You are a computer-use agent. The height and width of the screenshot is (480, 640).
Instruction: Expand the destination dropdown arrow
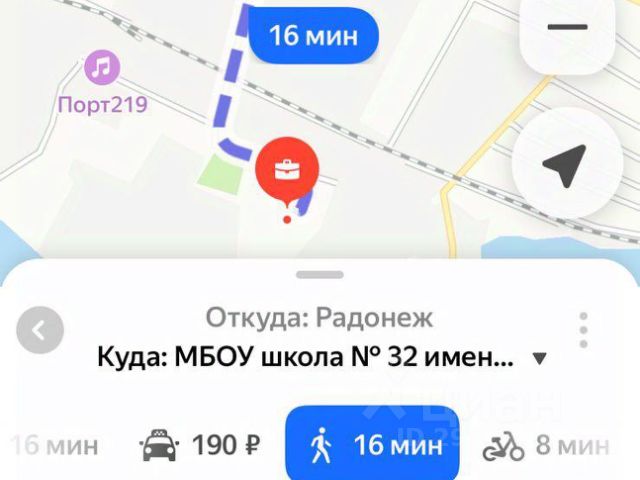pyautogui.click(x=539, y=358)
